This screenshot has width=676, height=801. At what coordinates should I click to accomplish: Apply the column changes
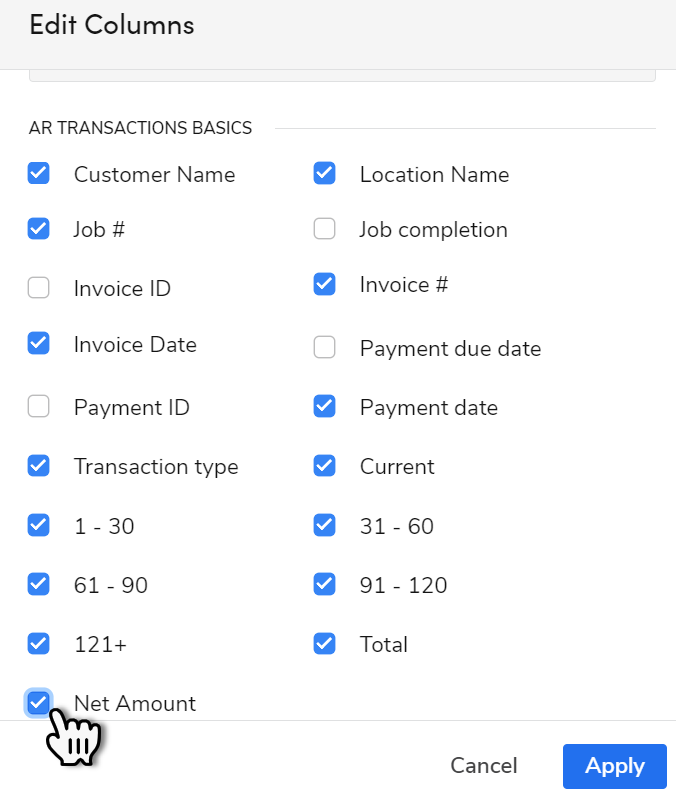pyautogui.click(x=614, y=766)
